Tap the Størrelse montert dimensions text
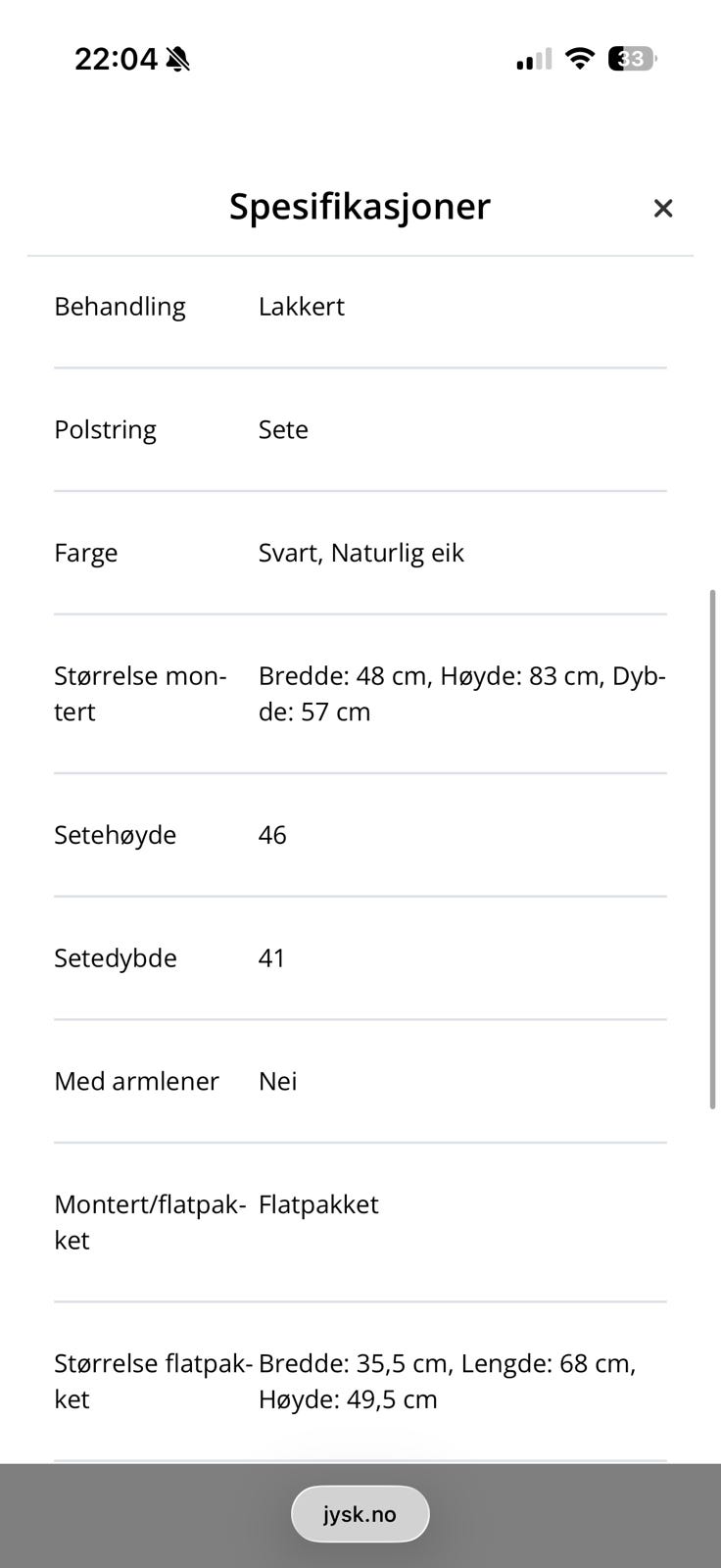Viewport: 721px width, 1568px height. point(460,693)
